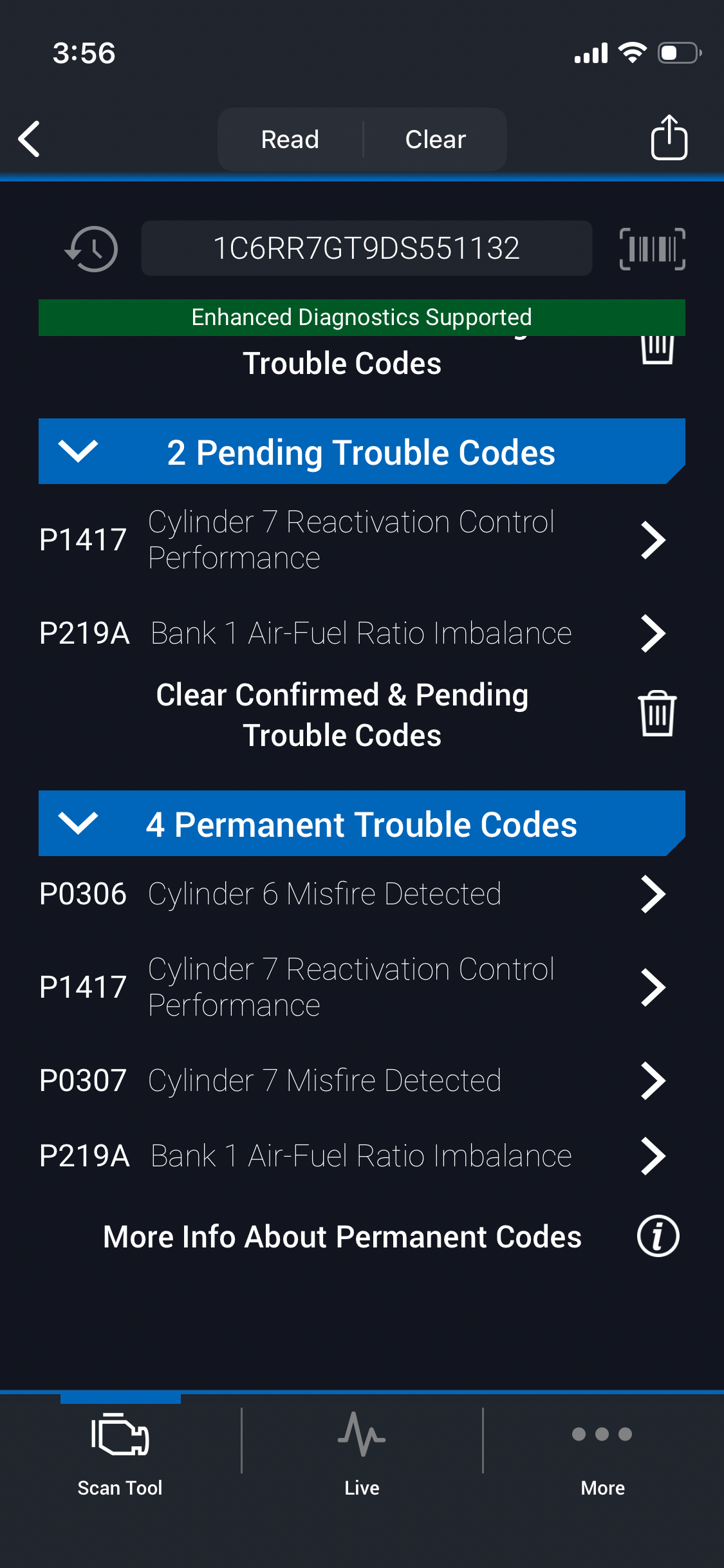Tap the VIN number field
Screen dimensions: 724x1568
click(366, 248)
